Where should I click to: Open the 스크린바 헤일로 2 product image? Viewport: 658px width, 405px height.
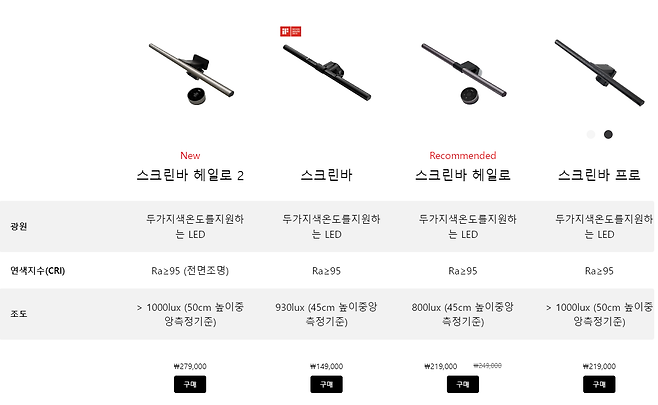[x=190, y=75]
